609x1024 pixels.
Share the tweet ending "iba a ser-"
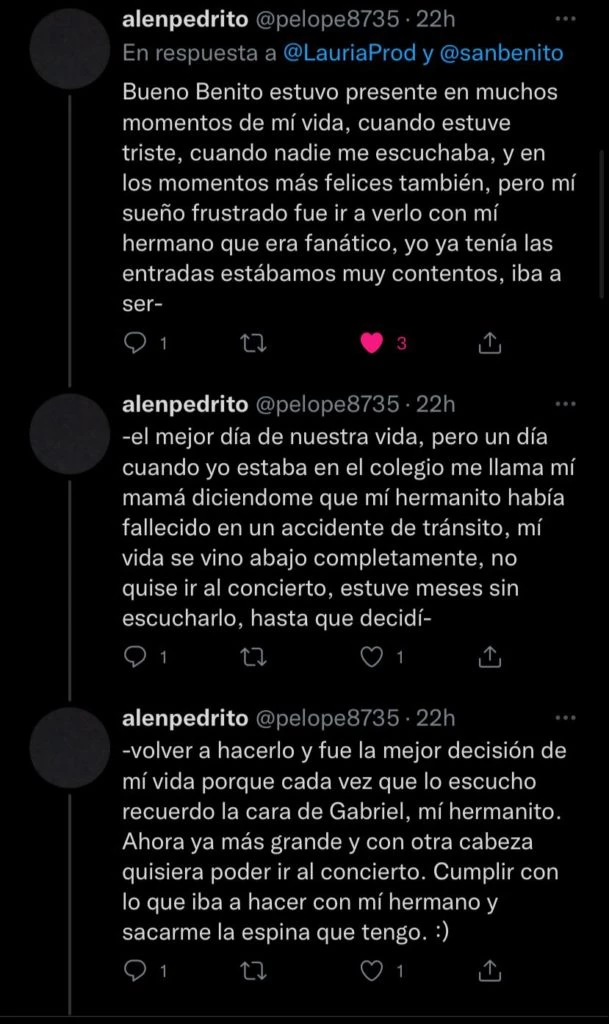coord(489,344)
